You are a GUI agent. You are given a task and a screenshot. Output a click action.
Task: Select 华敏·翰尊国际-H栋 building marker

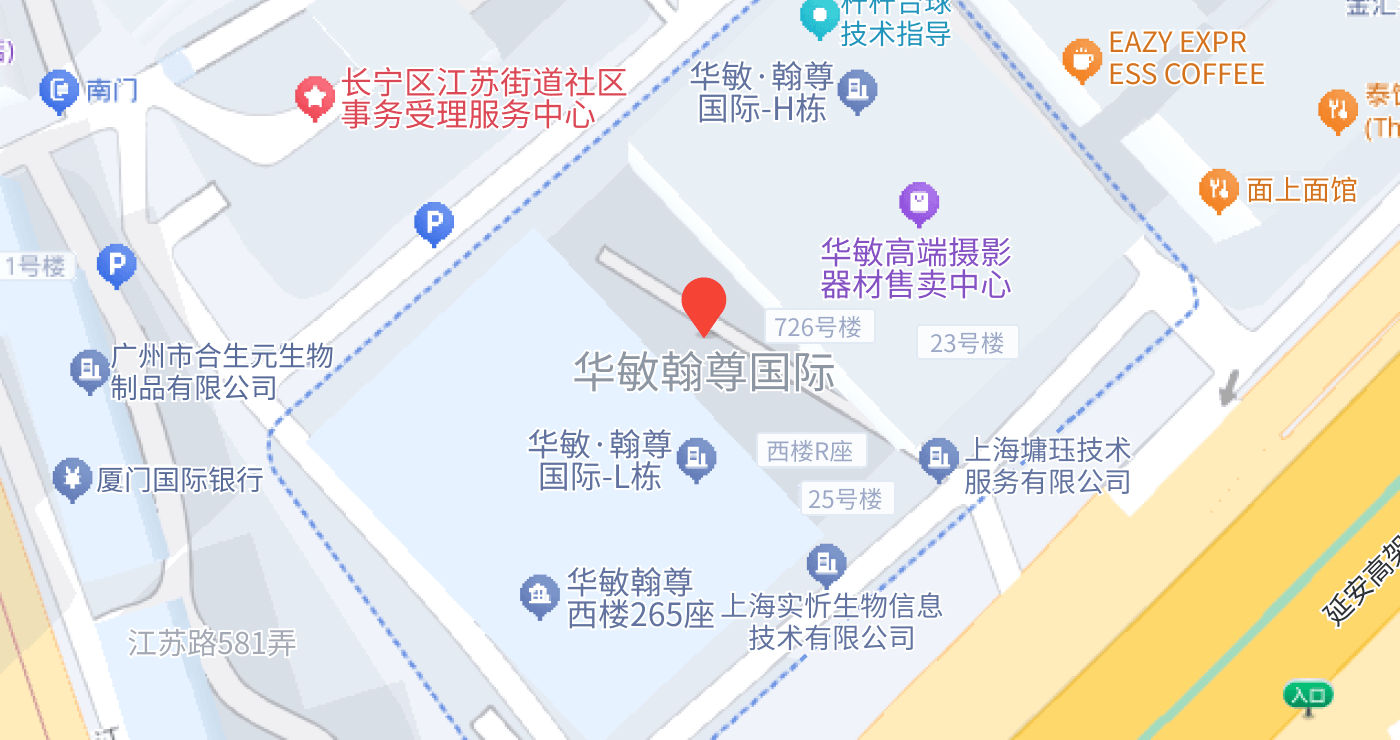click(857, 90)
